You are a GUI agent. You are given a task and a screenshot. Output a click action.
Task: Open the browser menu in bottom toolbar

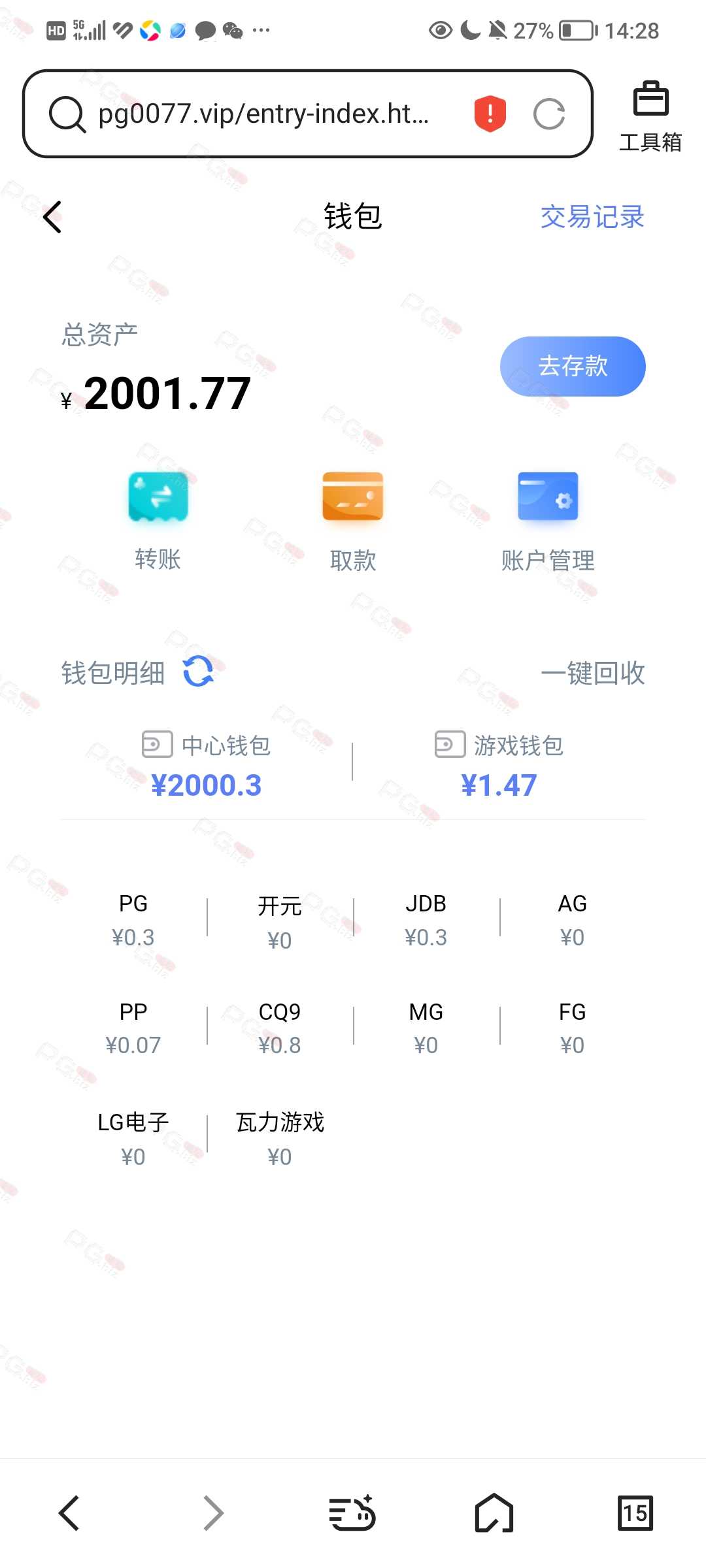coord(352,1512)
